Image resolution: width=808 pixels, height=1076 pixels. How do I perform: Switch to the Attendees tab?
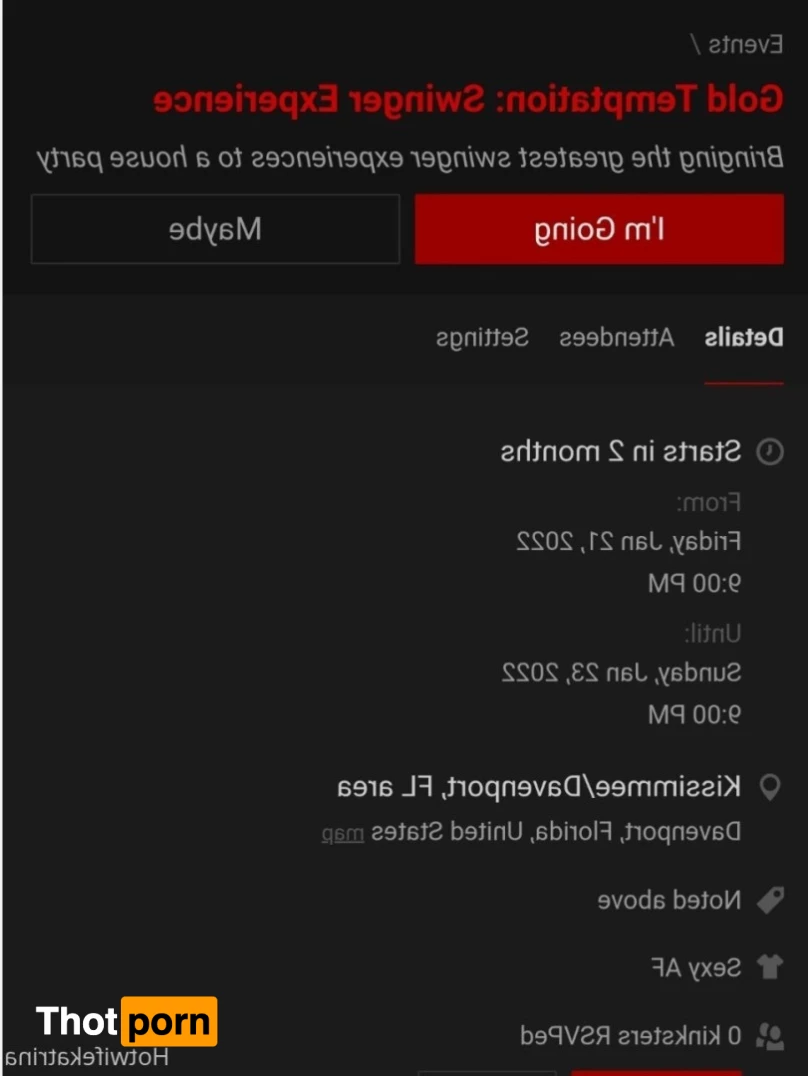tap(616, 338)
